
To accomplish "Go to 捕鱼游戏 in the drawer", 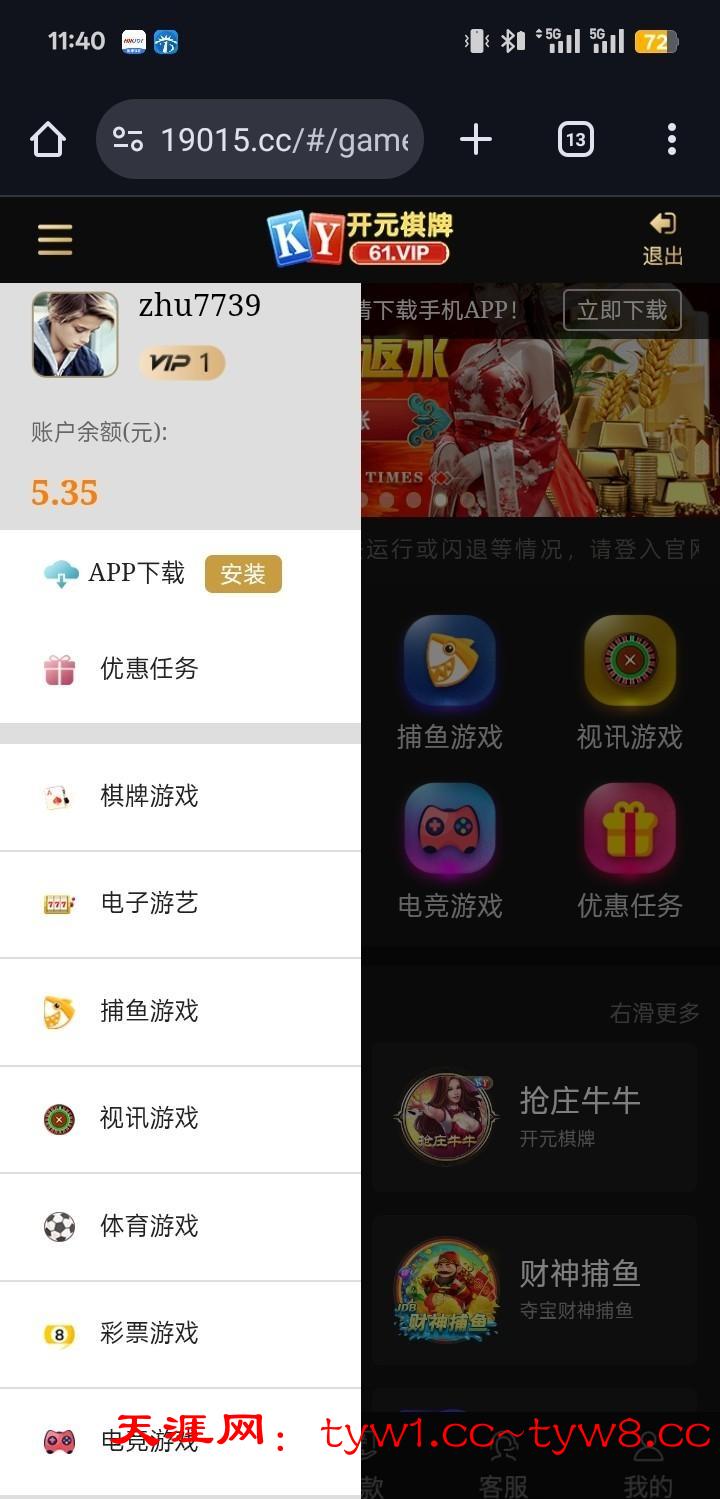I will point(150,1011).
